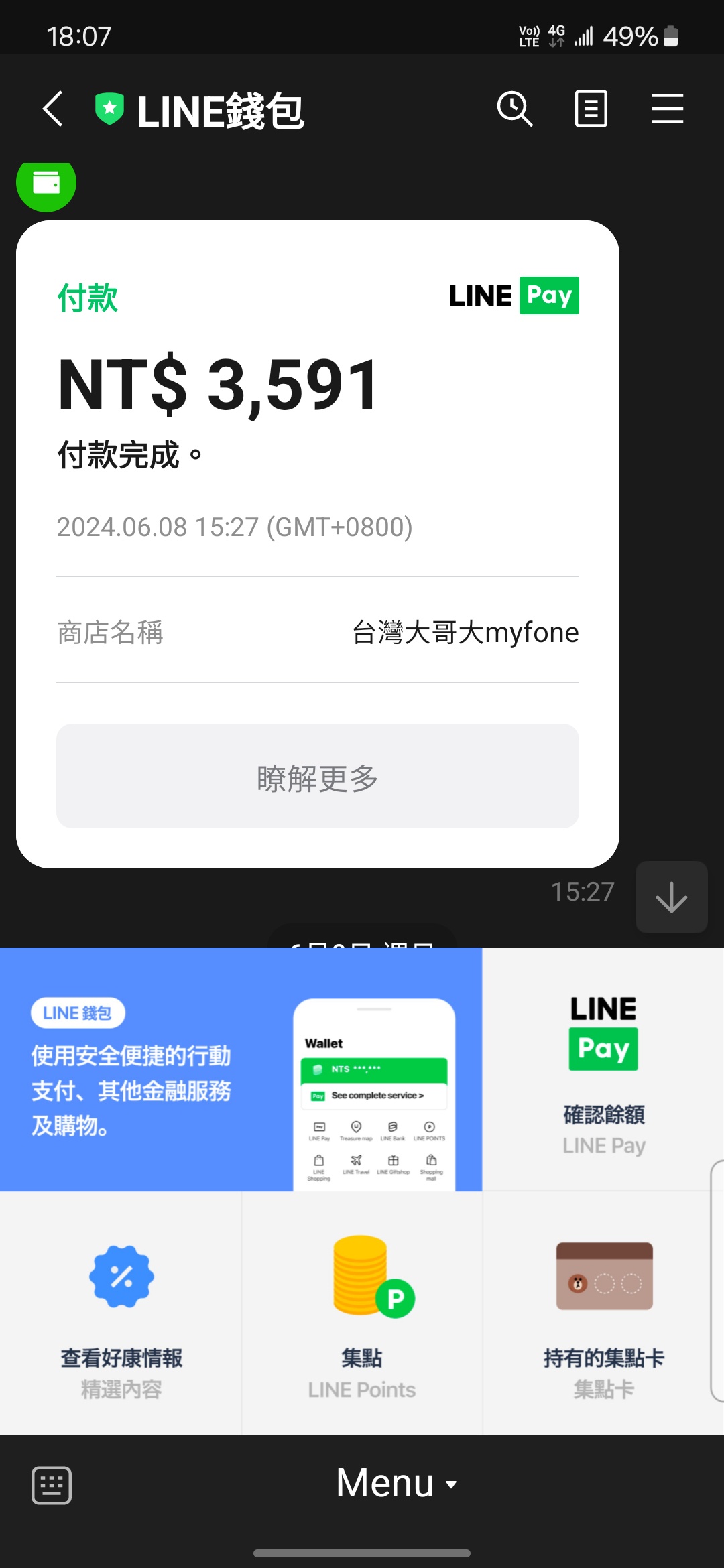Open 集點 LINE Points tile

click(x=362, y=1313)
